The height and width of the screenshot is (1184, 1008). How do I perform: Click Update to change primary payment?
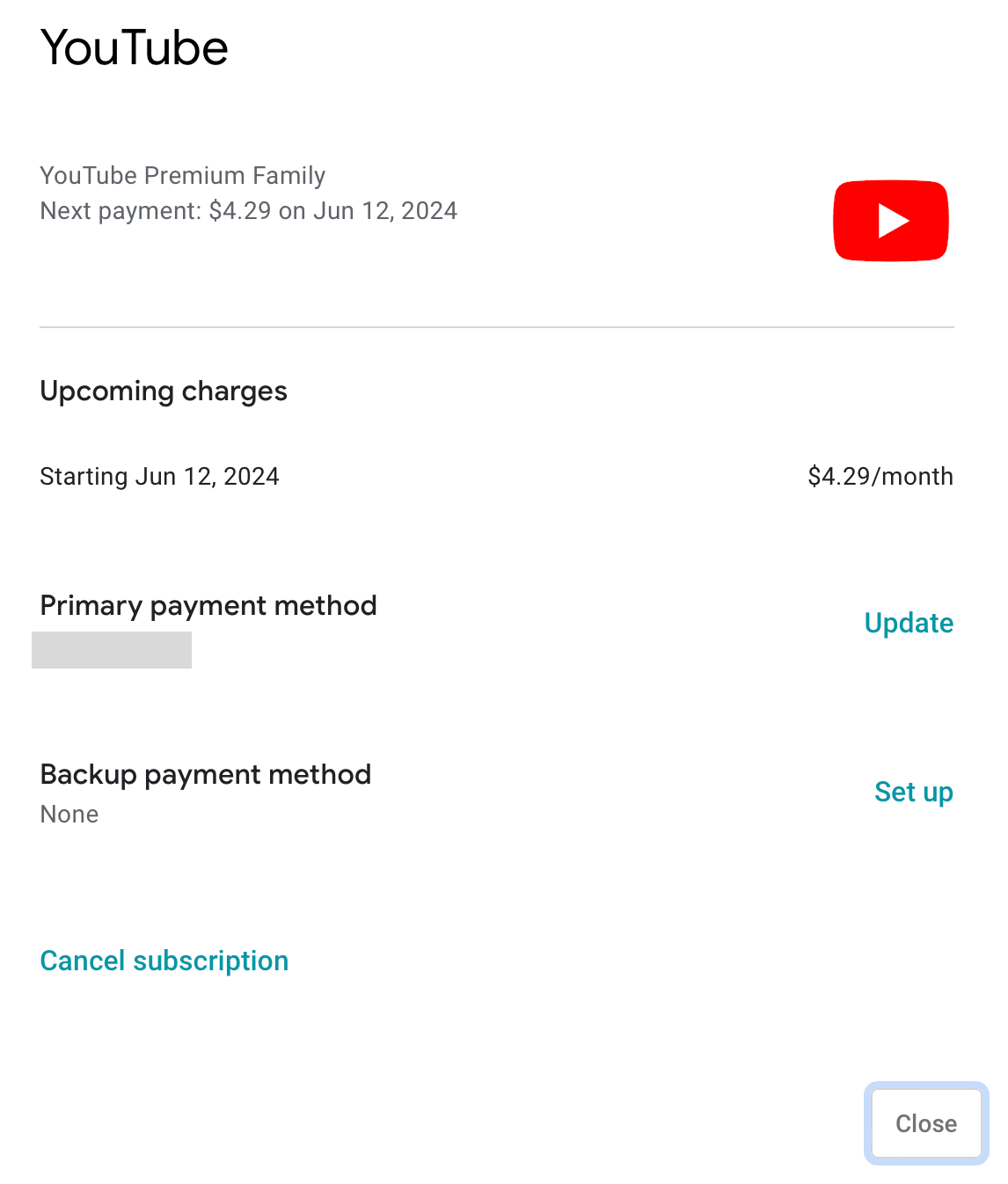pyautogui.click(x=909, y=623)
